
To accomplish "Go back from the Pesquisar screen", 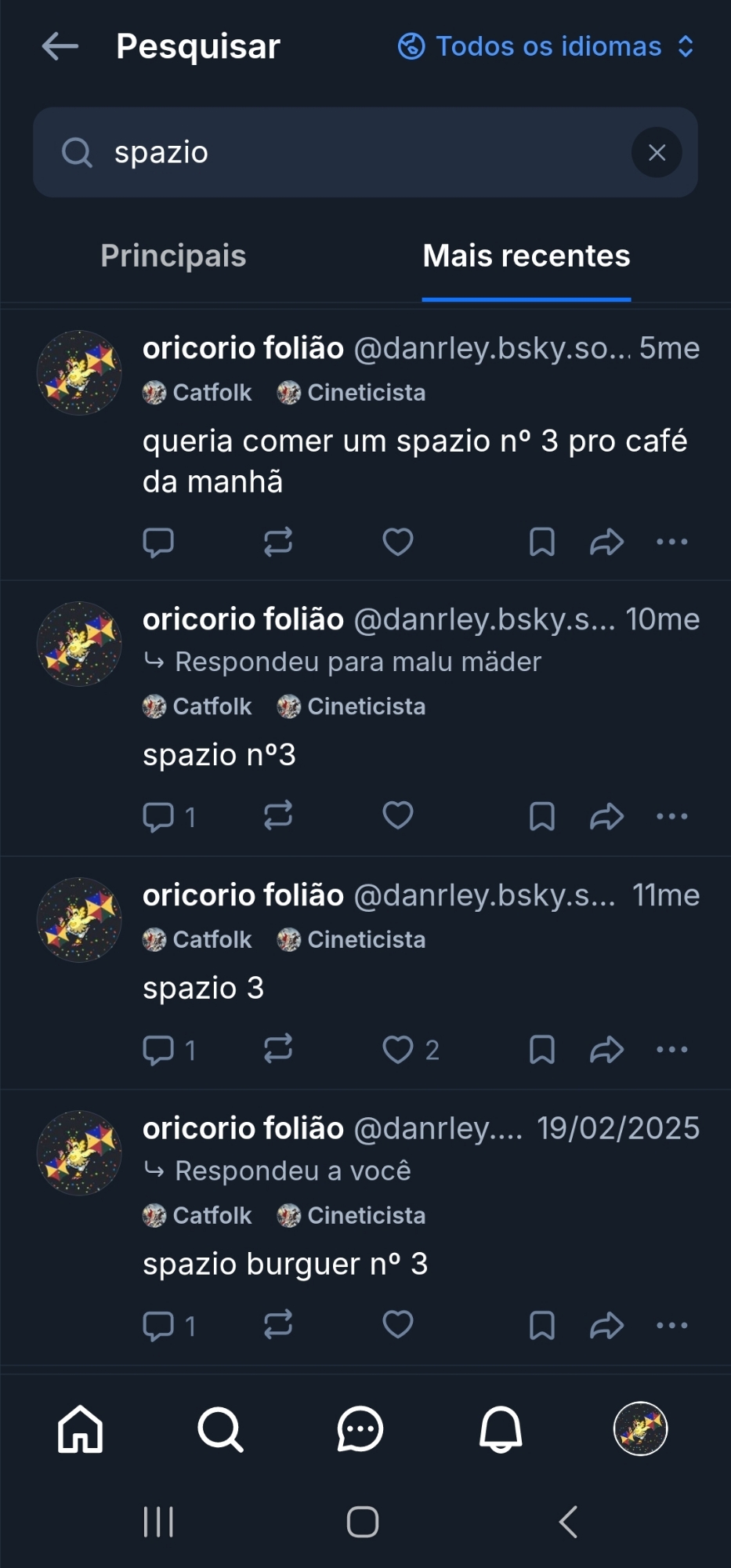I will [60, 46].
